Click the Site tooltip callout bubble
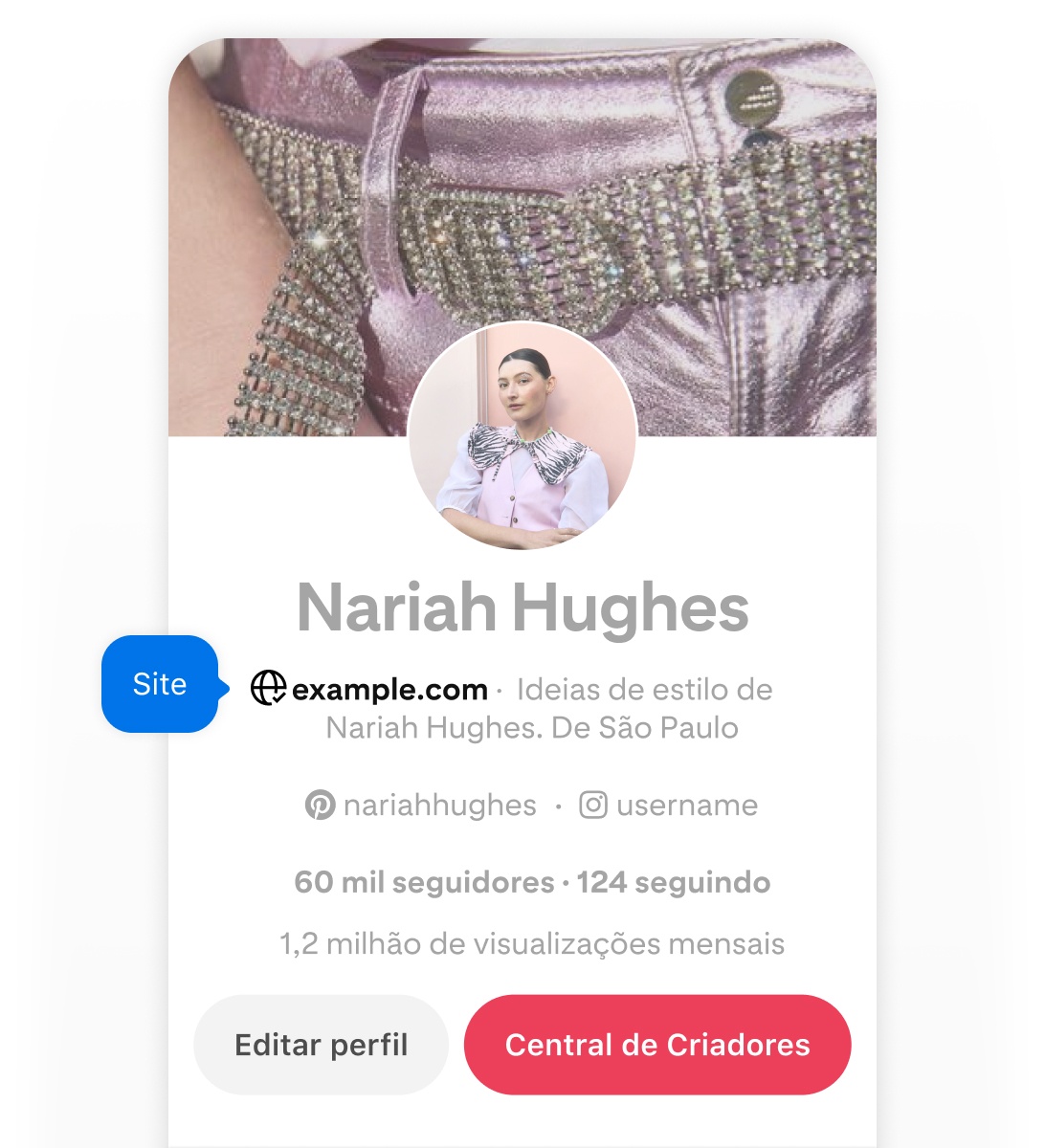The width and height of the screenshot is (1045, 1148). (x=159, y=683)
